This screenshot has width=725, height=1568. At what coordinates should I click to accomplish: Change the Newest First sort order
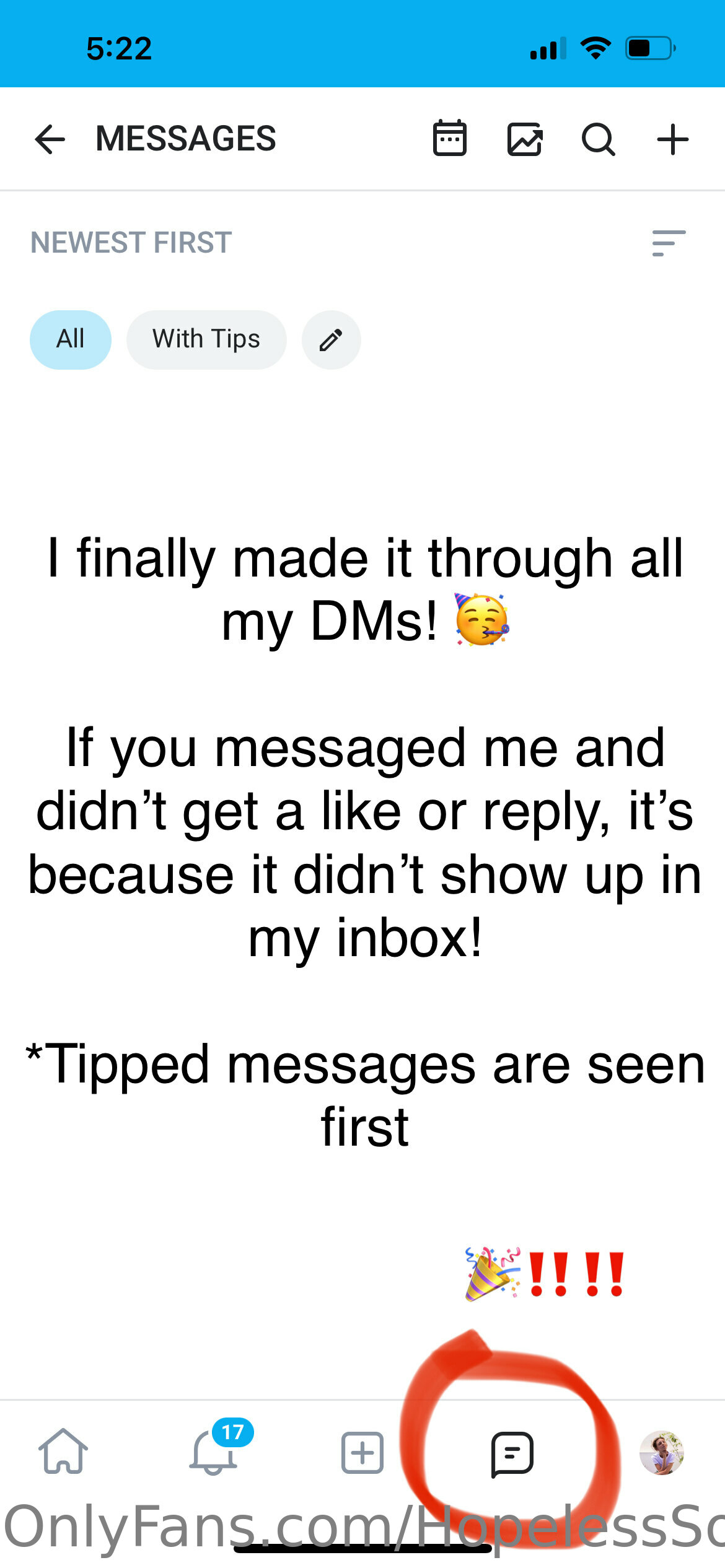click(x=669, y=243)
